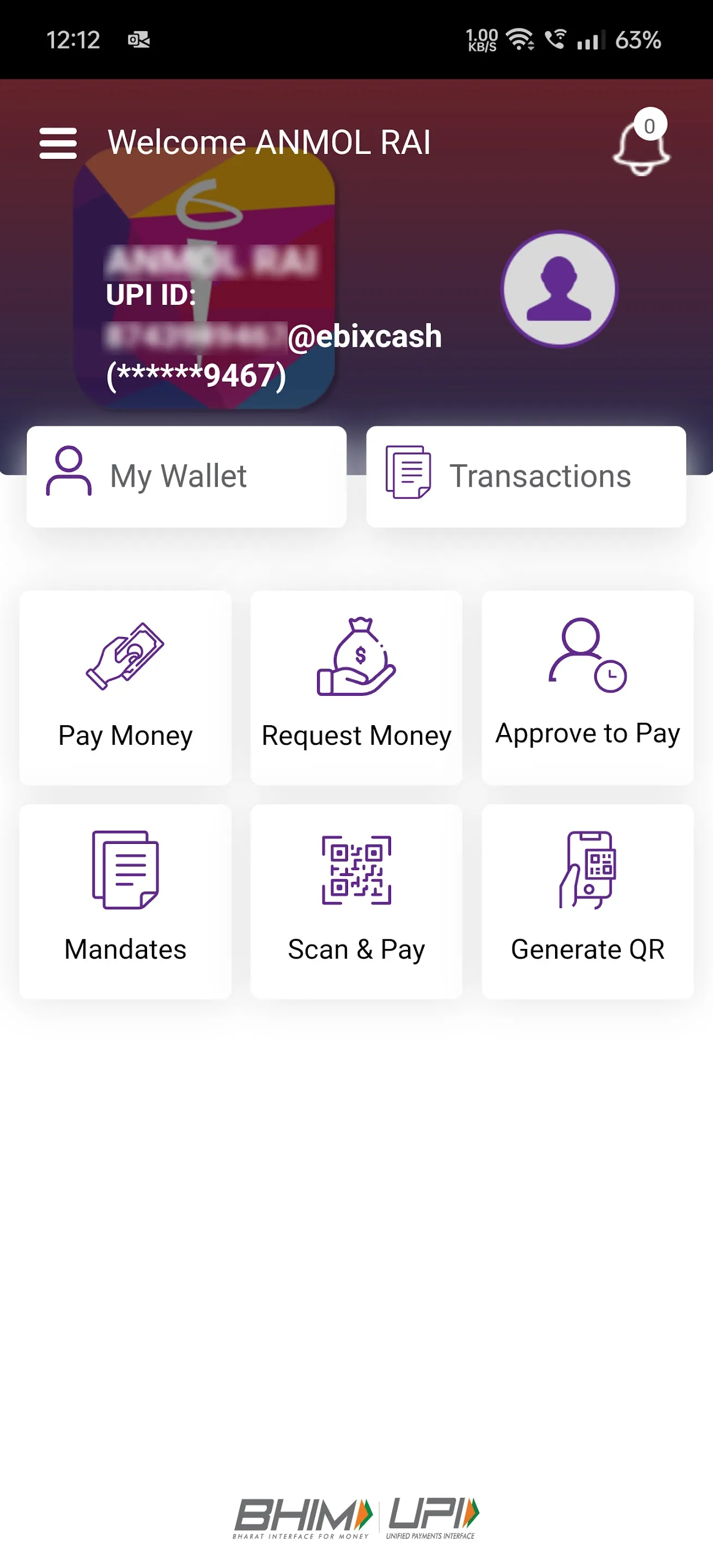The height and width of the screenshot is (1568, 713).
Task: Tap the Transactions pages icon
Action: click(x=409, y=475)
